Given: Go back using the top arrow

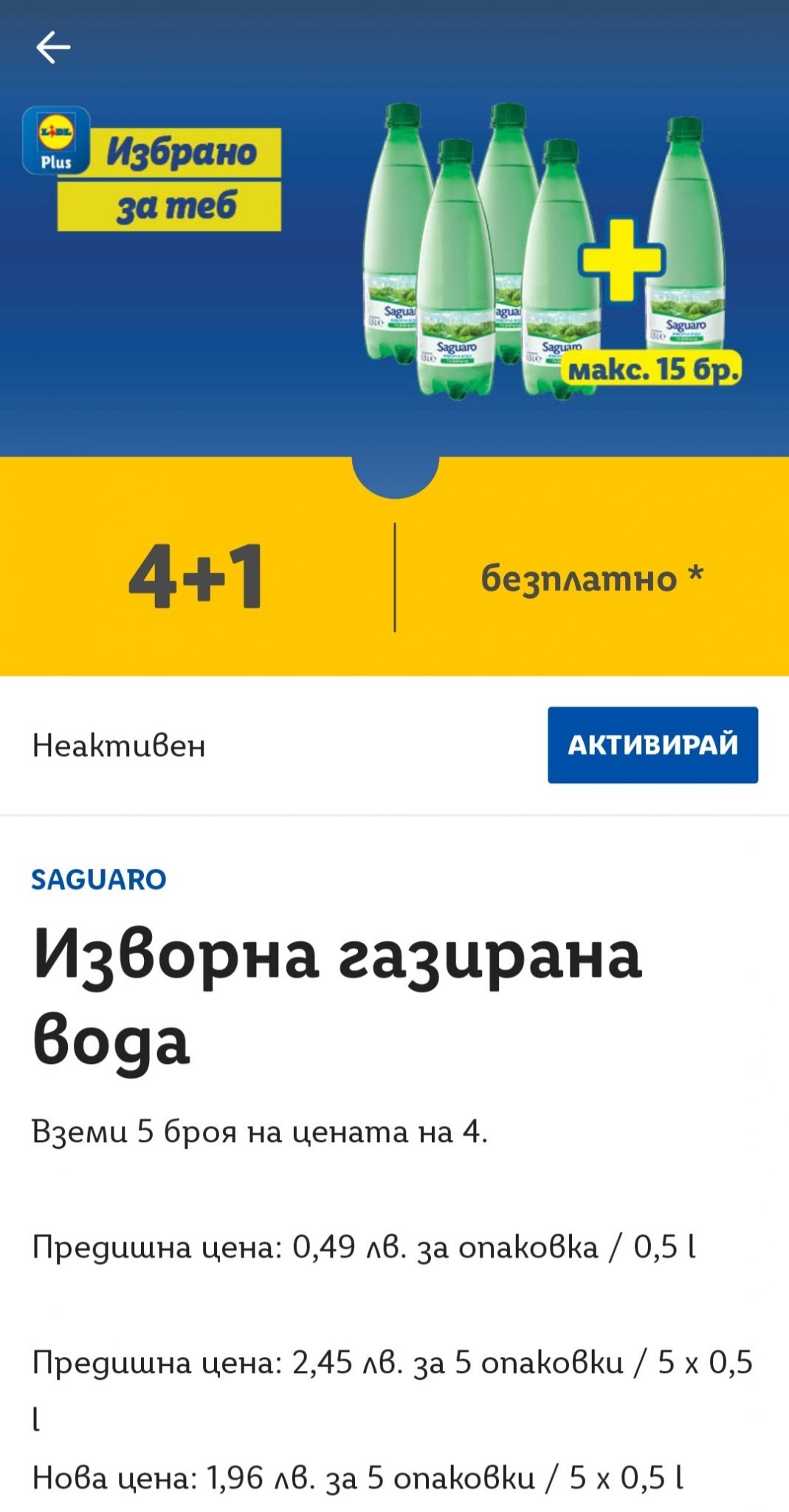Looking at the screenshot, I should pyautogui.click(x=53, y=48).
